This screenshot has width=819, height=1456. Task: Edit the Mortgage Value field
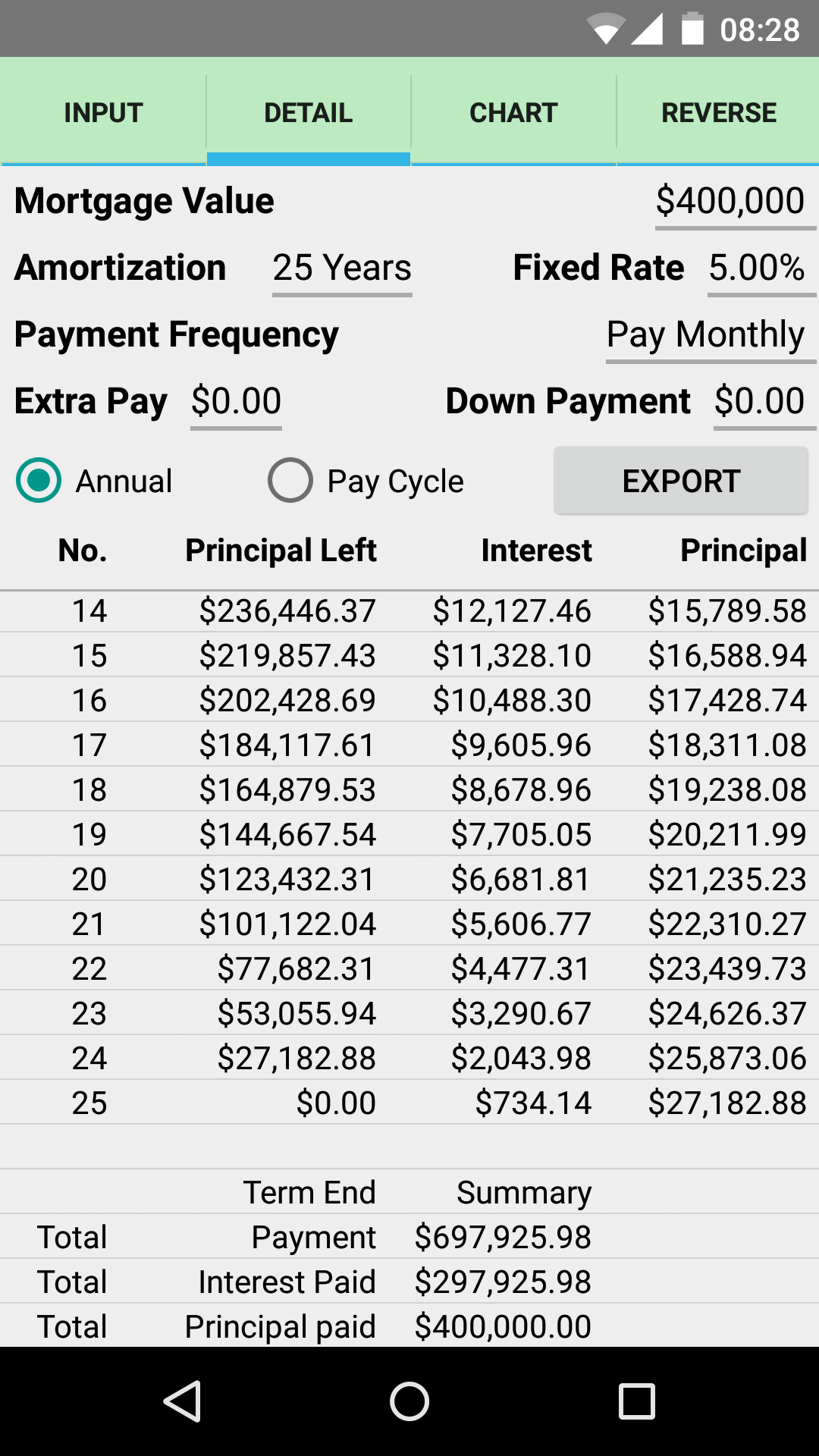coord(730,200)
